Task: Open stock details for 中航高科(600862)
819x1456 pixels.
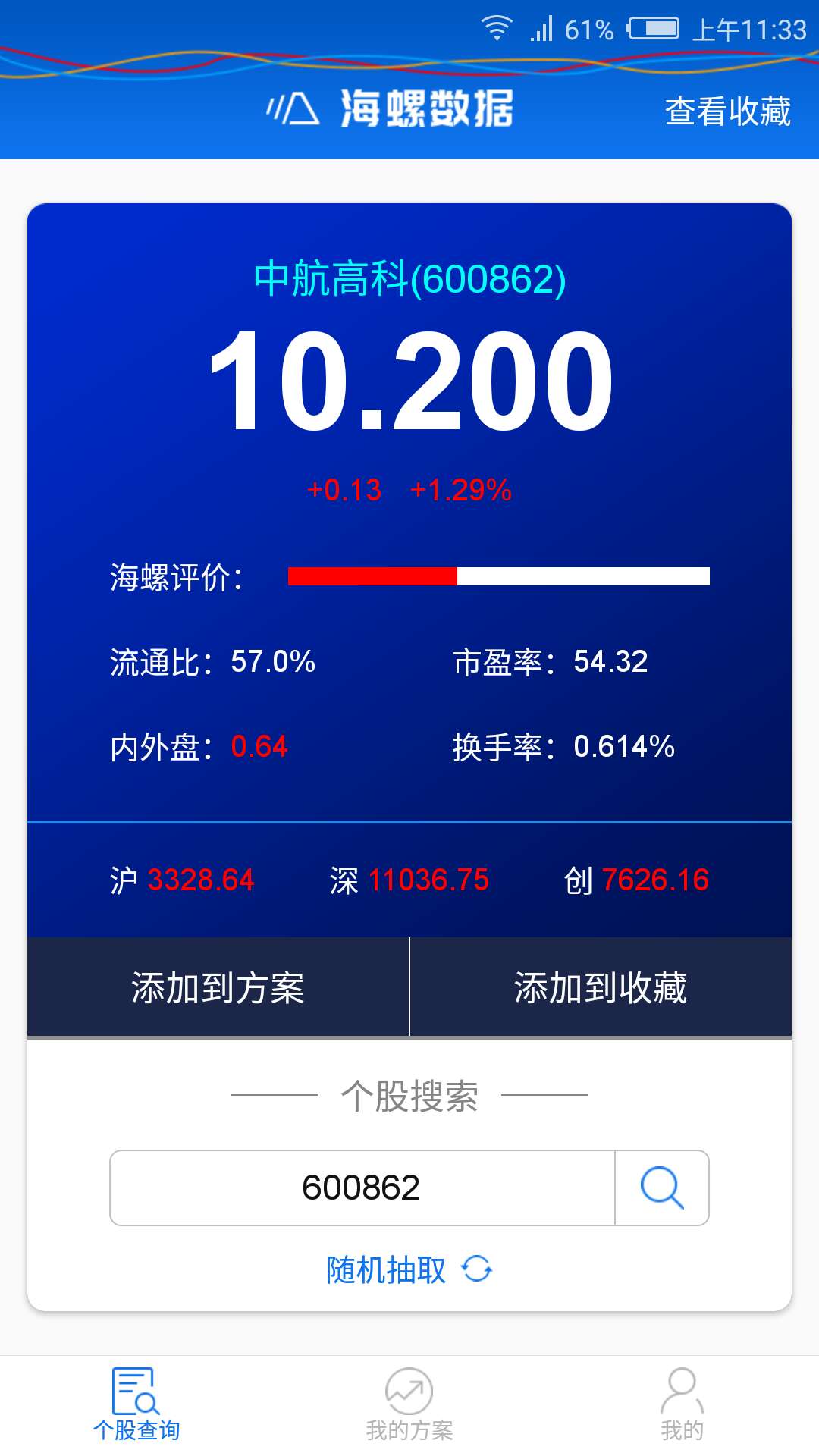Action: click(409, 281)
